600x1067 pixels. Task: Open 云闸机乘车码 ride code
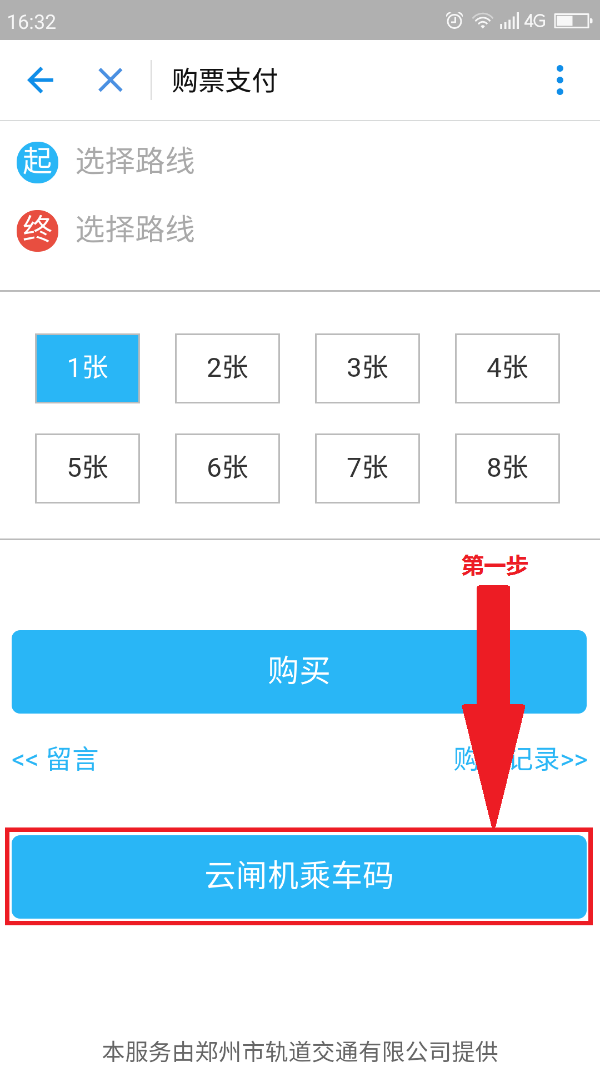click(x=299, y=877)
